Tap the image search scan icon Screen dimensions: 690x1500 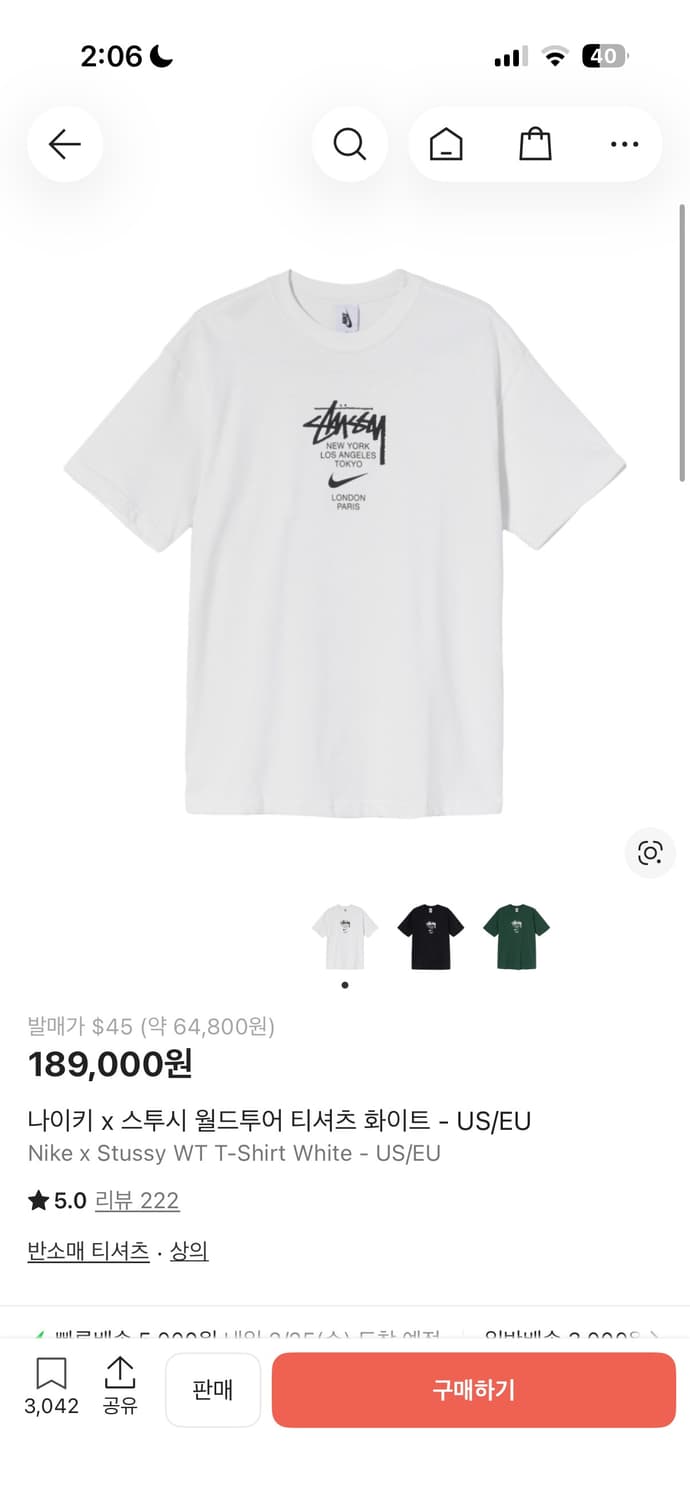pyautogui.click(x=650, y=853)
